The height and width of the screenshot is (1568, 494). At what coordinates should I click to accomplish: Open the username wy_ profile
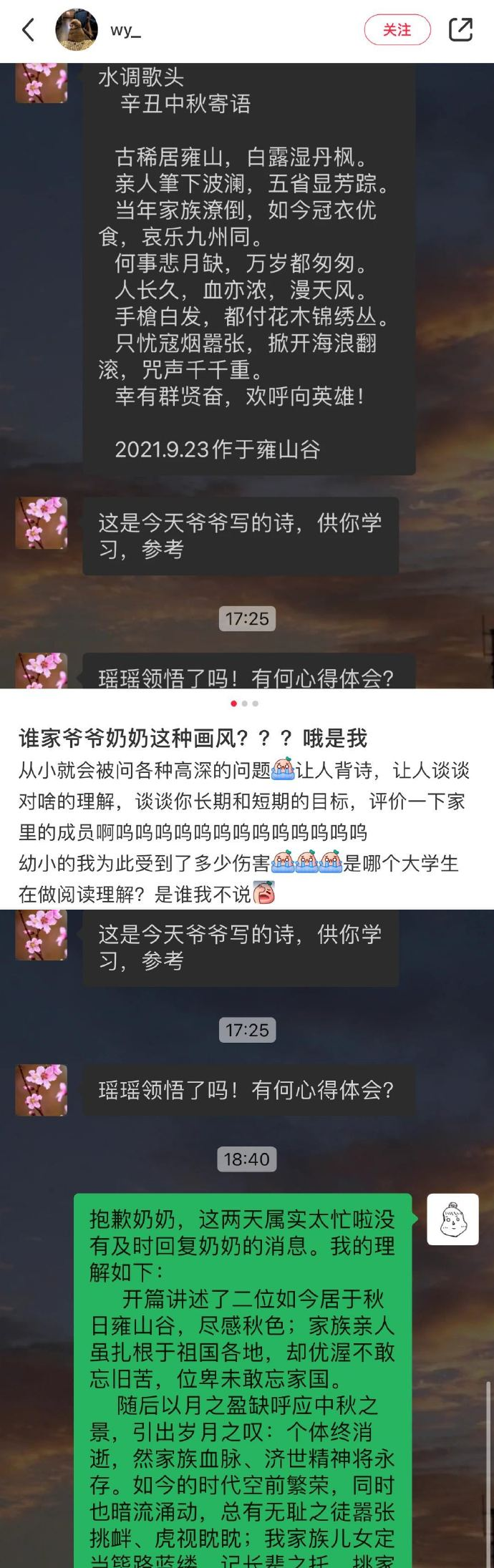[125, 30]
